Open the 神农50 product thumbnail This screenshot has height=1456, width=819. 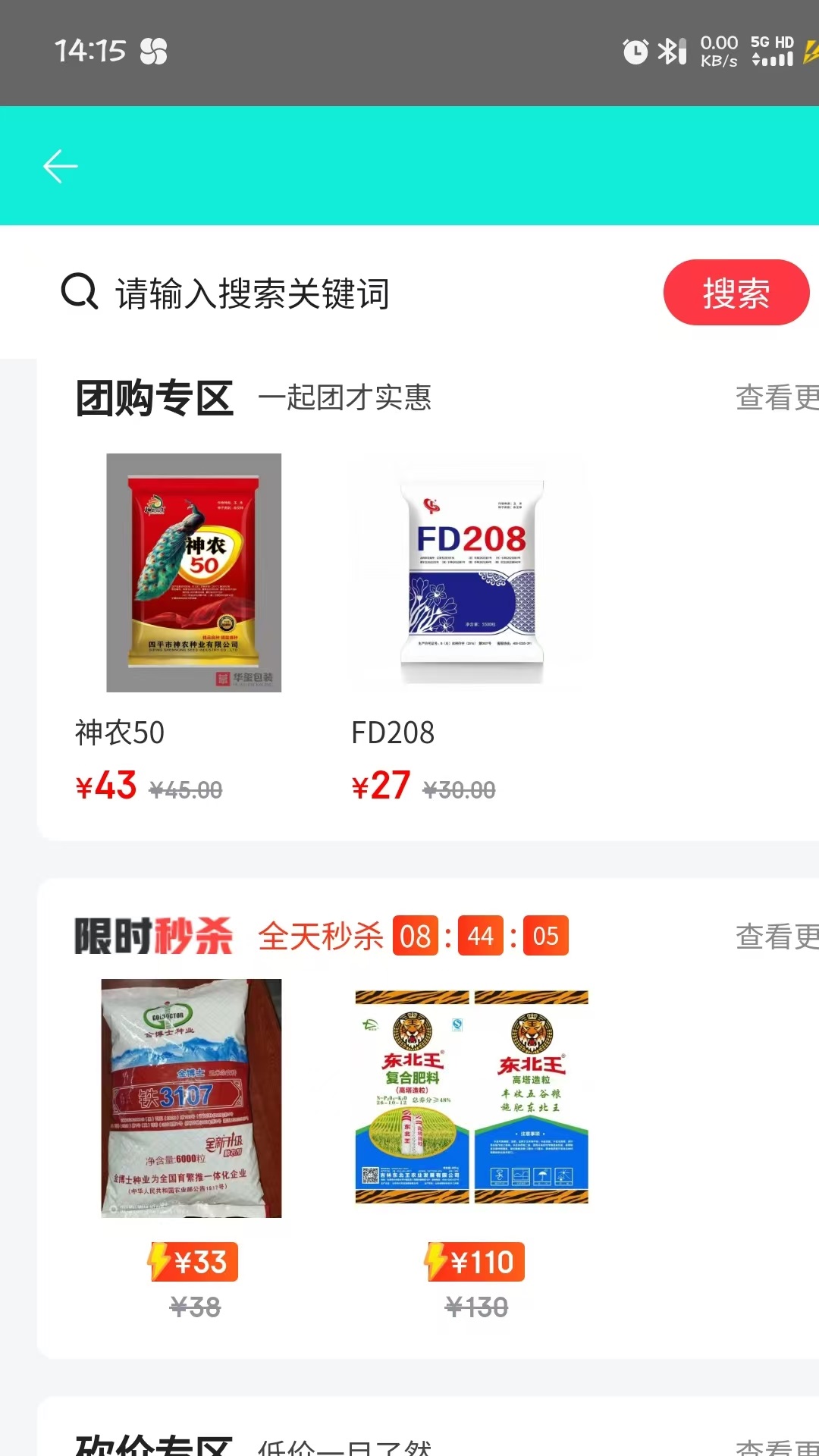click(x=194, y=573)
